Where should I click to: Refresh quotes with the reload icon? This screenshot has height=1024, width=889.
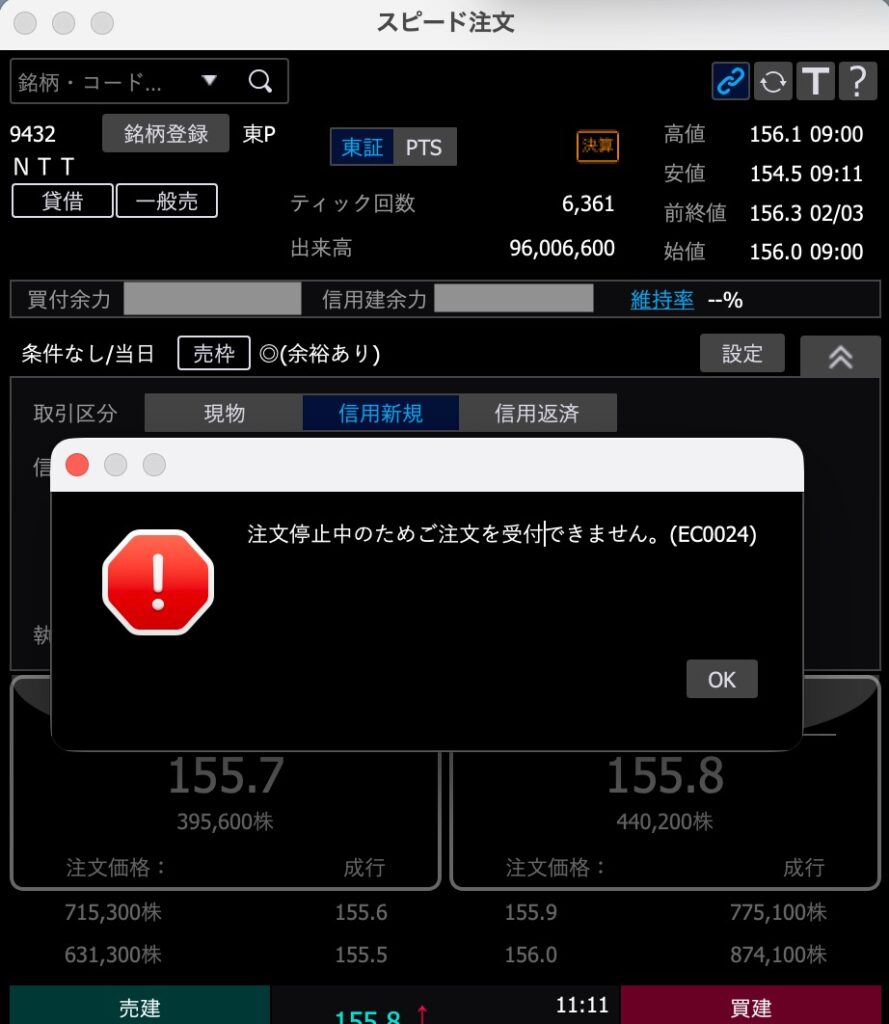click(x=773, y=82)
